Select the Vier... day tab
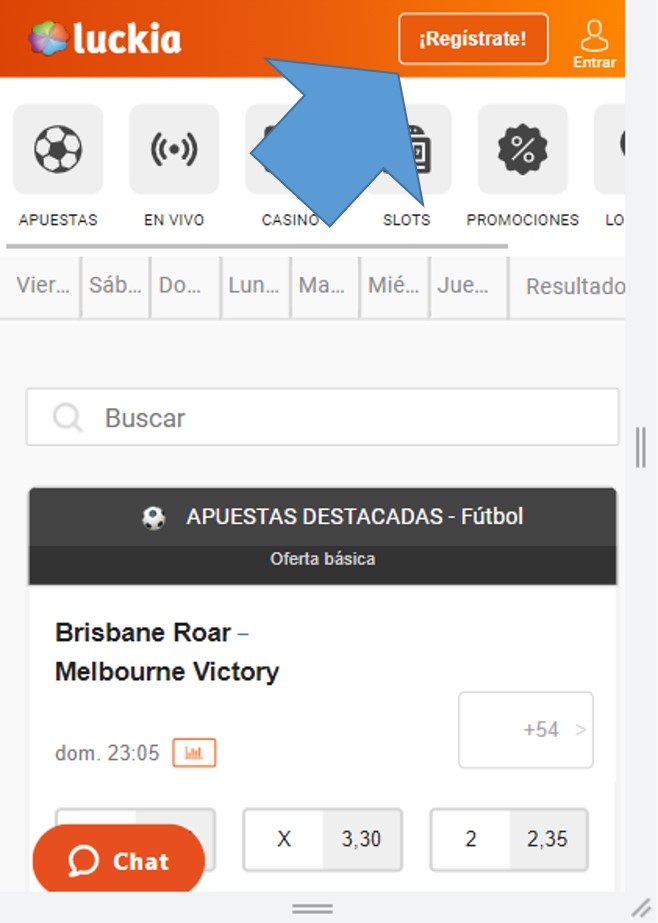 [43, 286]
